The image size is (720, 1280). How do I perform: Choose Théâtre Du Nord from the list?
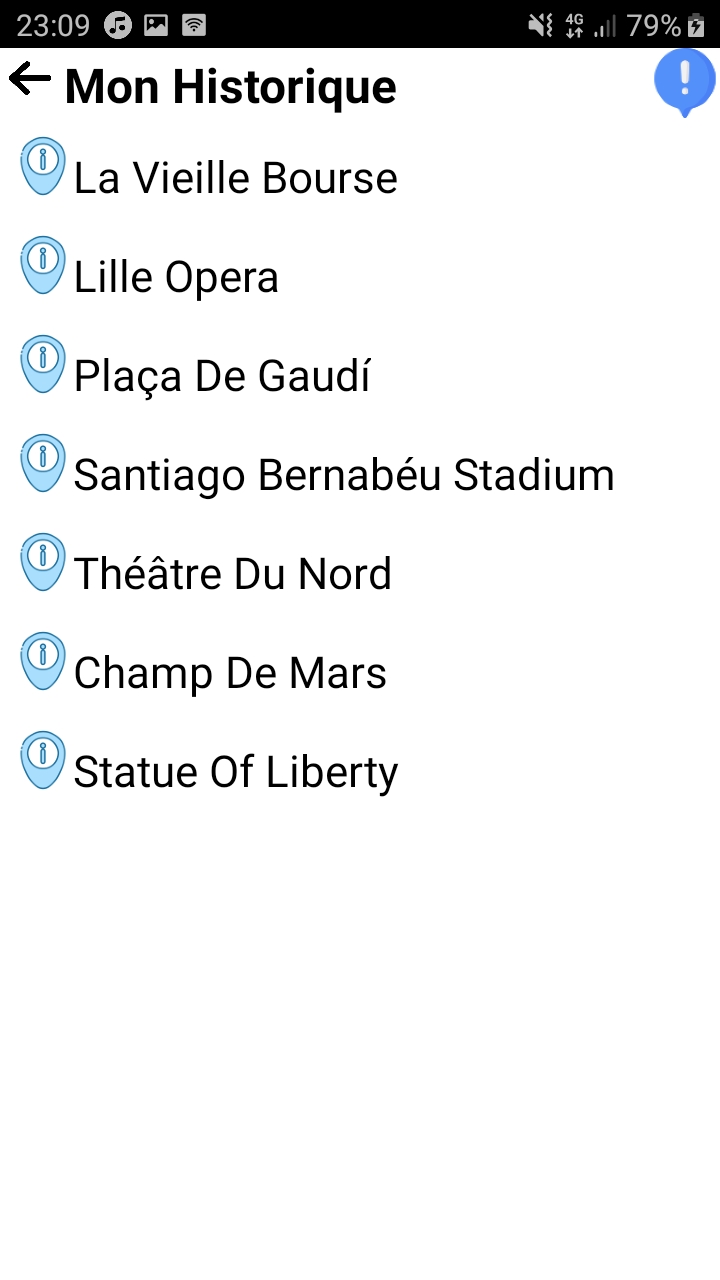pyautogui.click(x=360, y=574)
